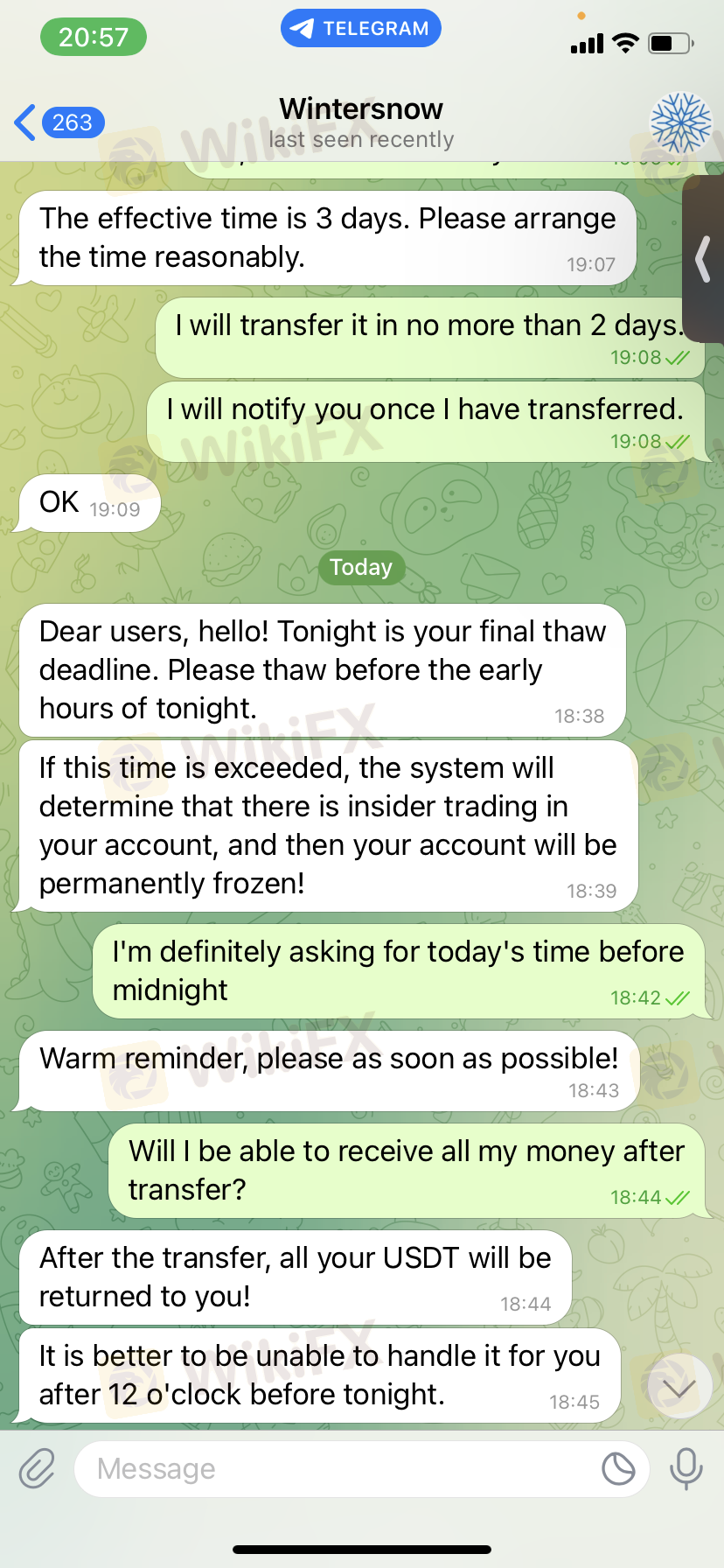
Task: Open Wintersnow's snowflake profile picture
Action: tap(680, 123)
